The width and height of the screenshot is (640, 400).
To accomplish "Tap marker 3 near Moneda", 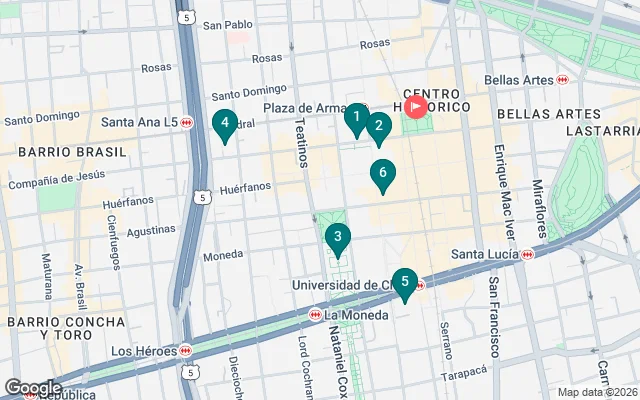I will (338, 238).
